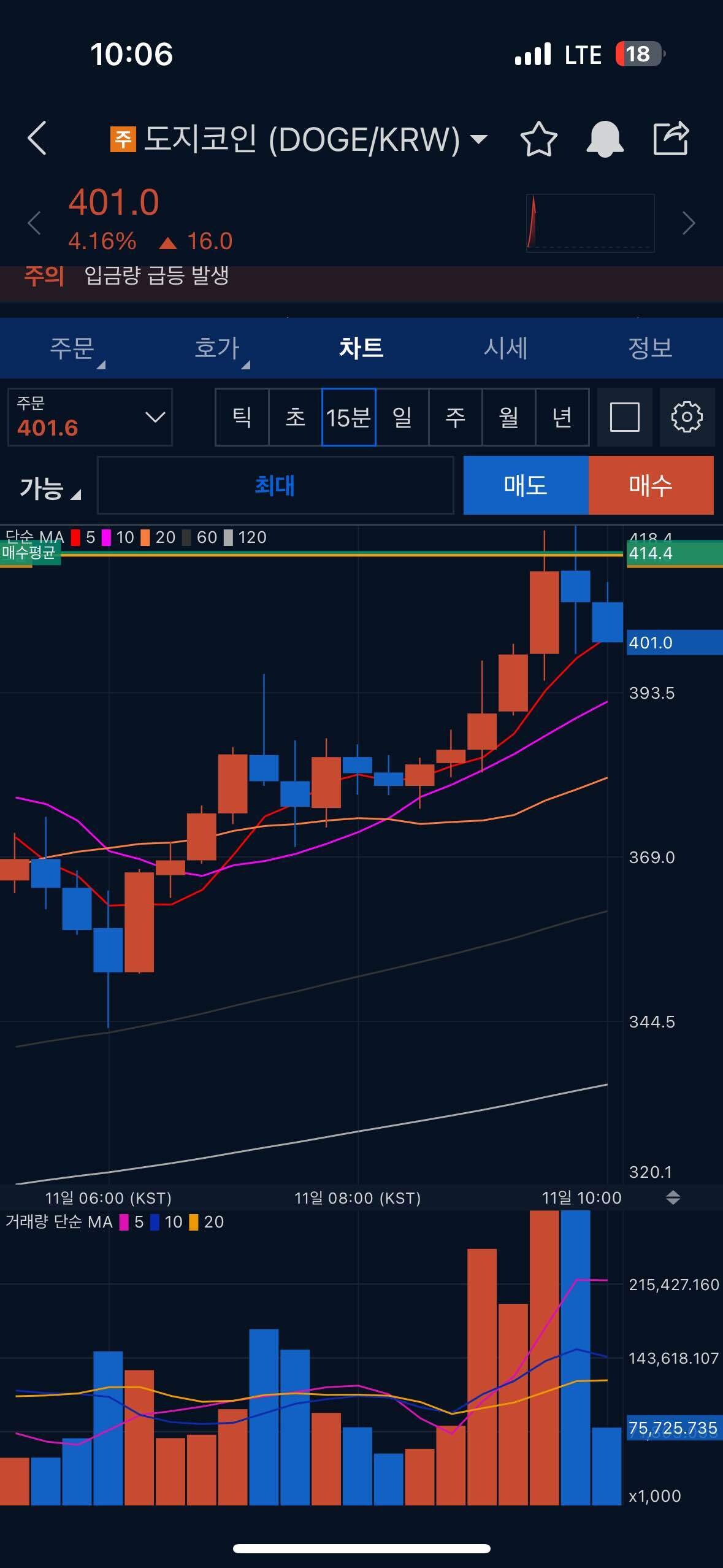Open chart settings gear
The width and height of the screenshot is (723, 1568).
pyautogui.click(x=687, y=417)
